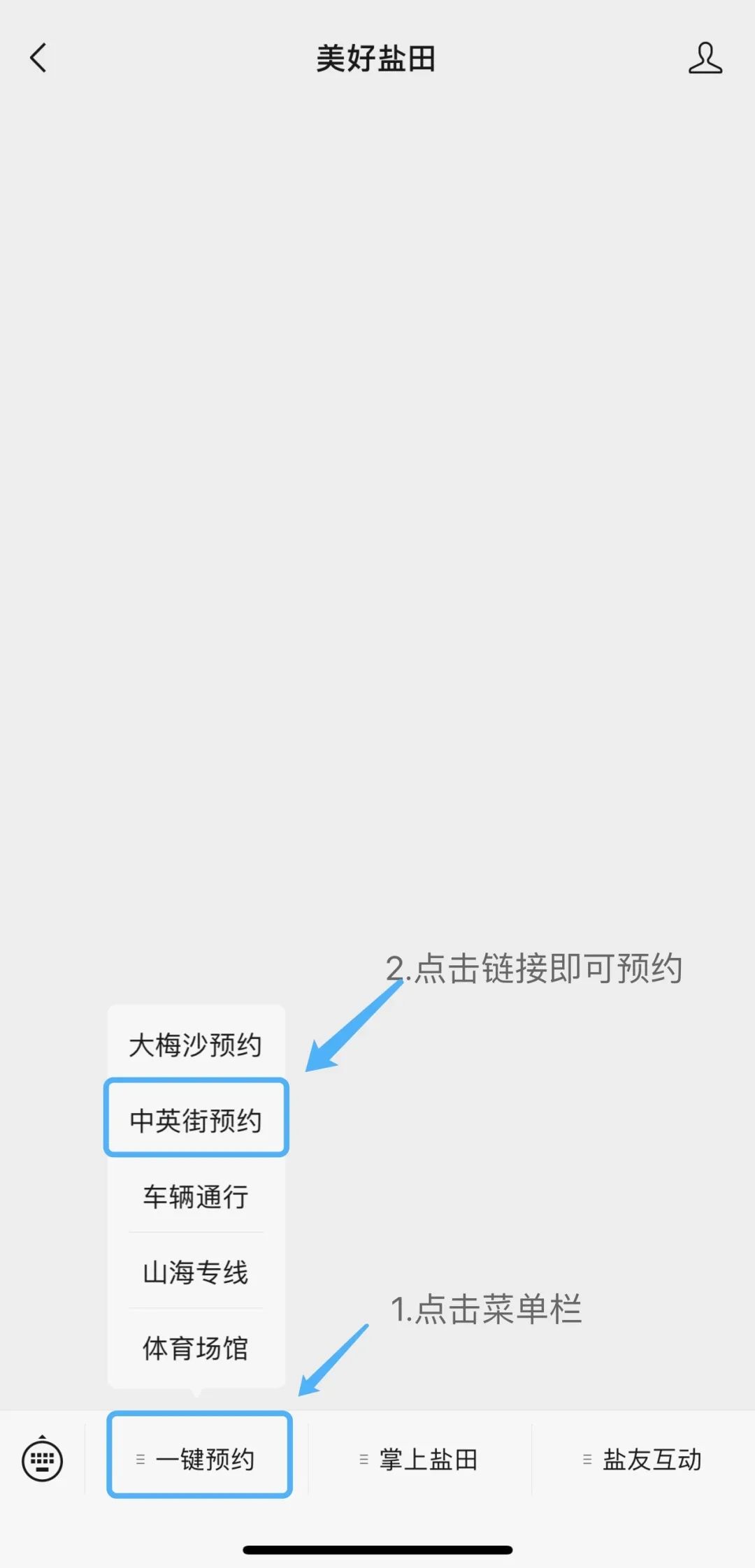Open the account profile icon
Image resolution: width=755 pixels, height=1568 pixels.
[705, 58]
